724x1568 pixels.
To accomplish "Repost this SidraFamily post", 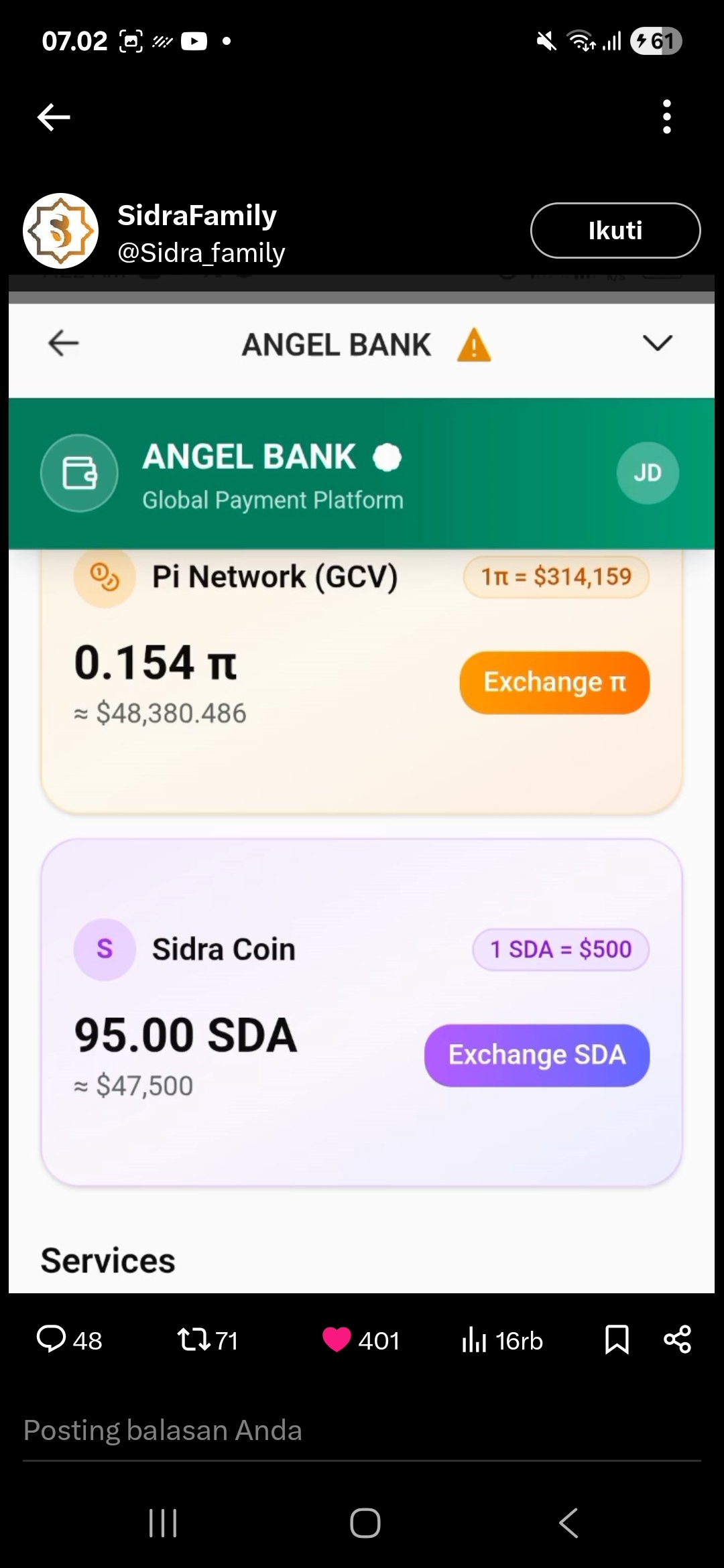I will pyautogui.click(x=193, y=1340).
